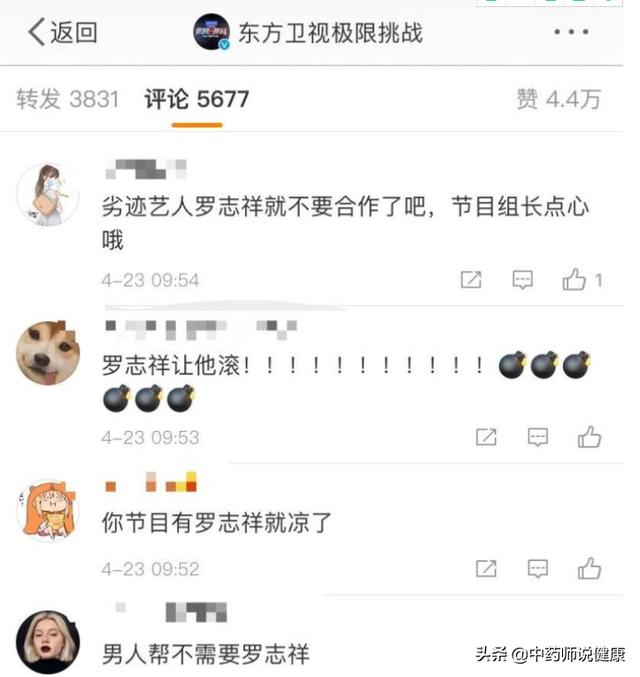Reply to the 你节目有罗志祥就凉了 comment
The height and width of the screenshot is (677, 640).
point(538,569)
